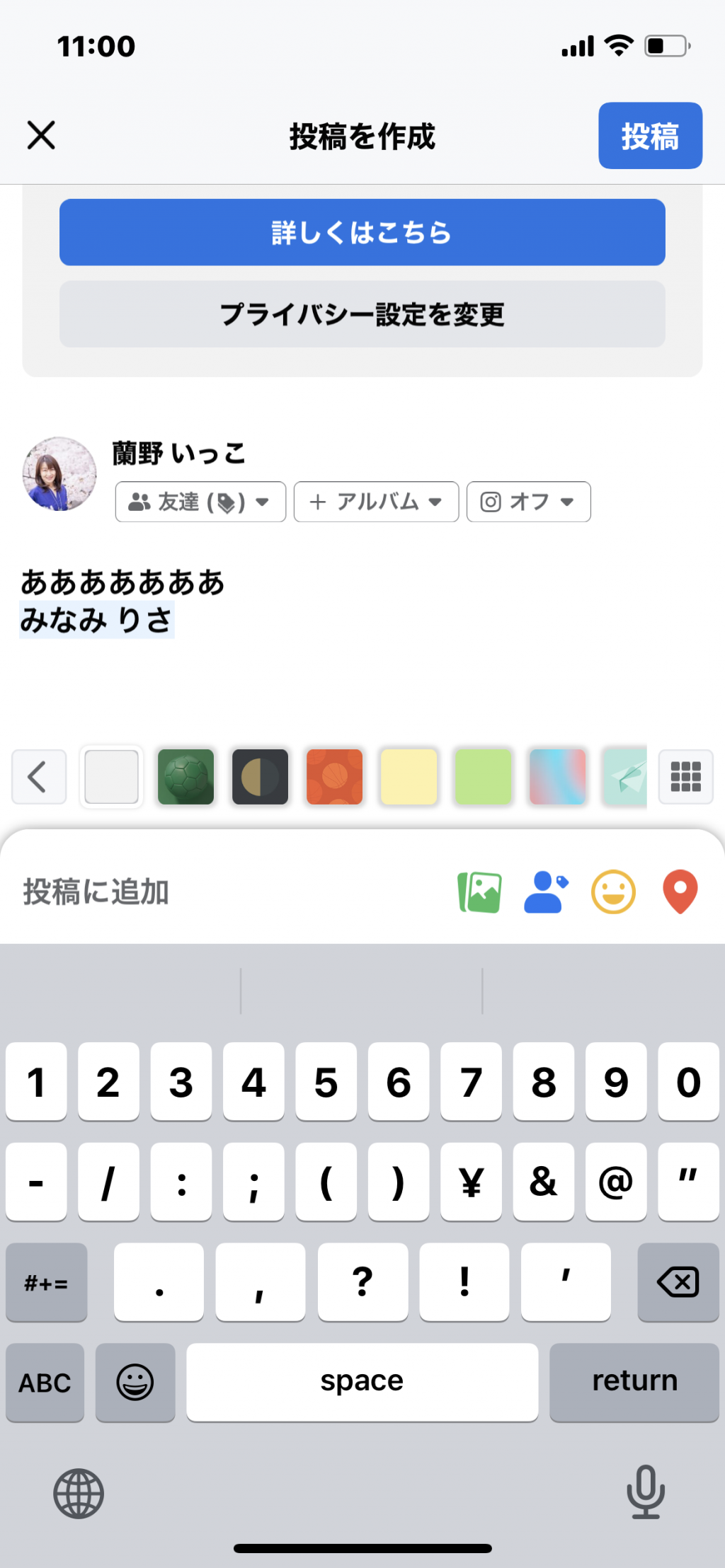Image resolution: width=725 pixels, height=1568 pixels.
Task: Add a photo or video to post
Action: (x=479, y=892)
